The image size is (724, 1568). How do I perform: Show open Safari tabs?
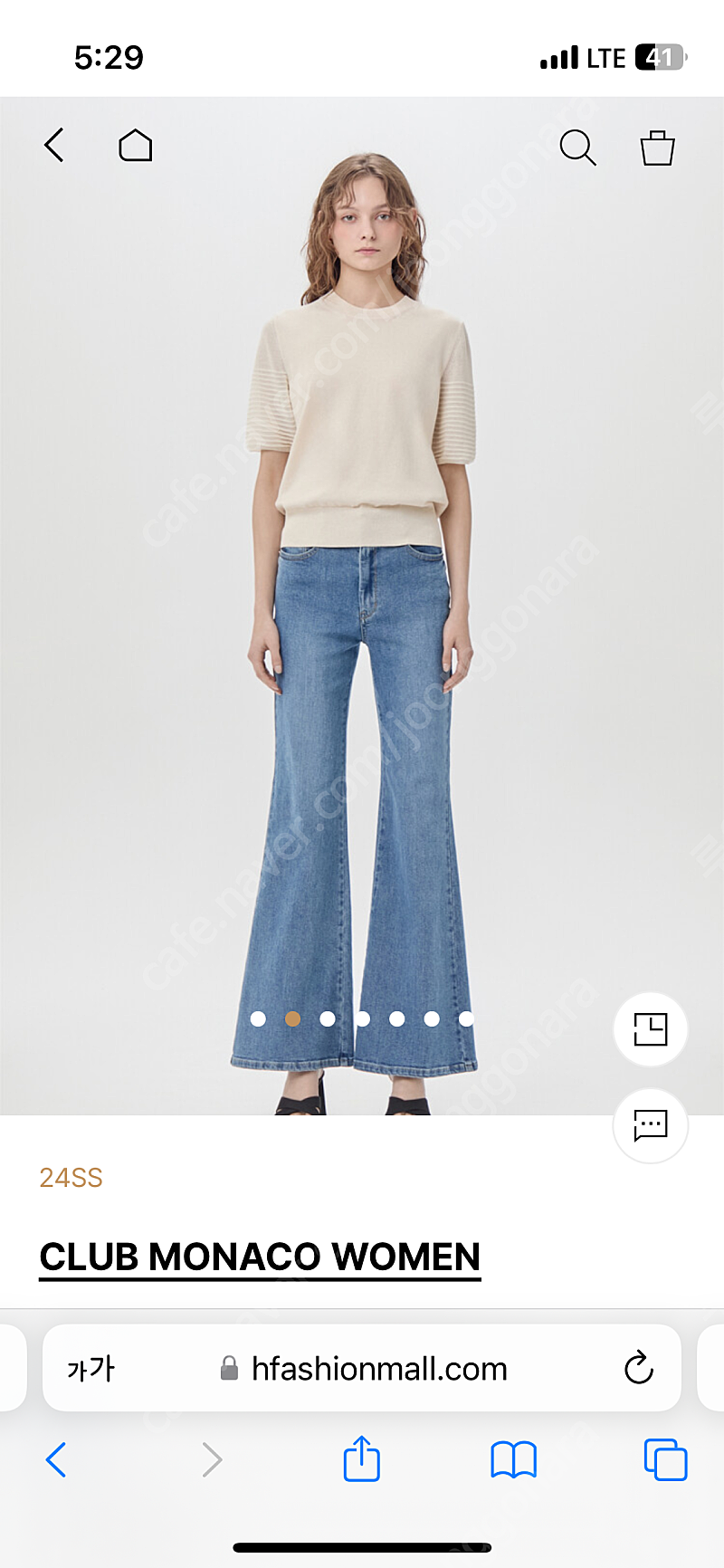click(x=665, y=1459)
